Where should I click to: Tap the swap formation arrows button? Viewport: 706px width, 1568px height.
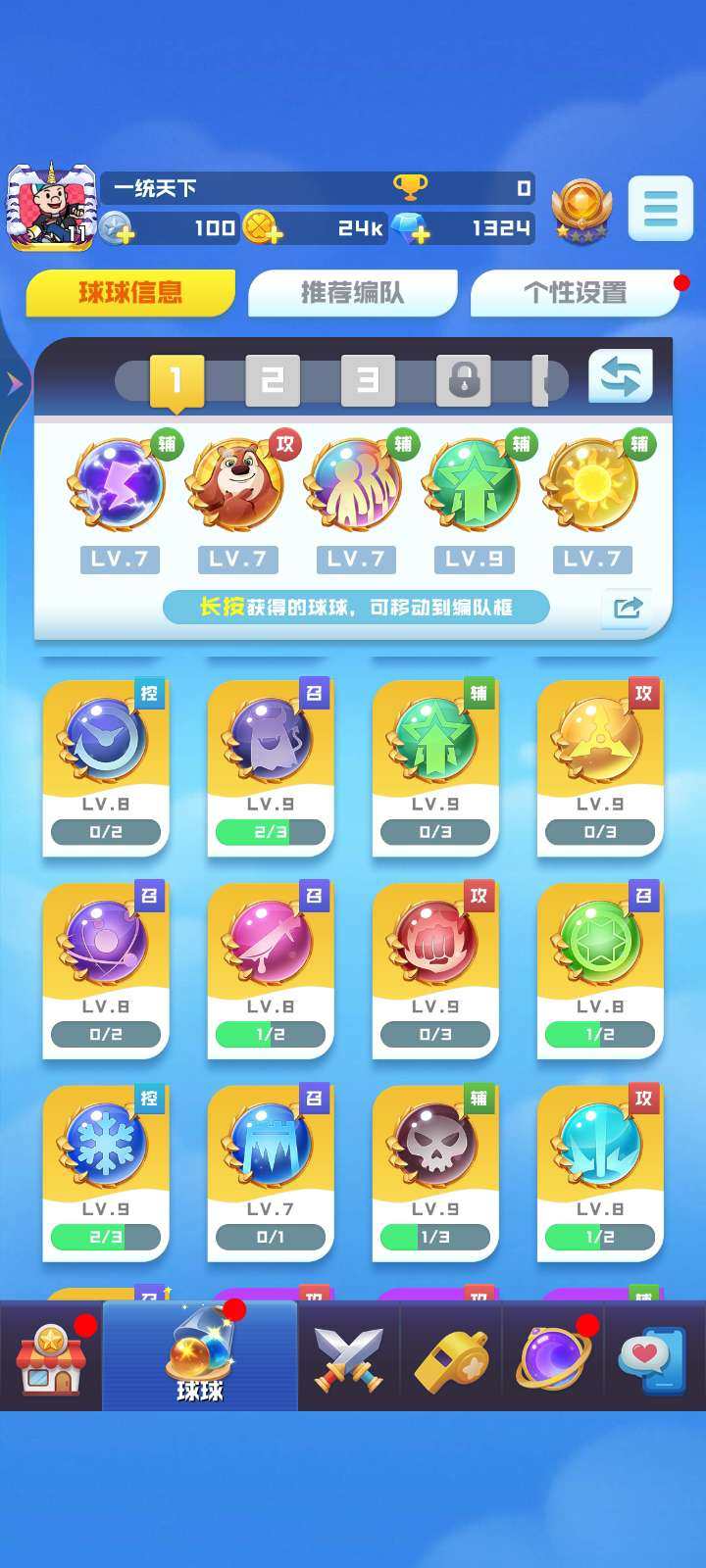pos(620,376)
